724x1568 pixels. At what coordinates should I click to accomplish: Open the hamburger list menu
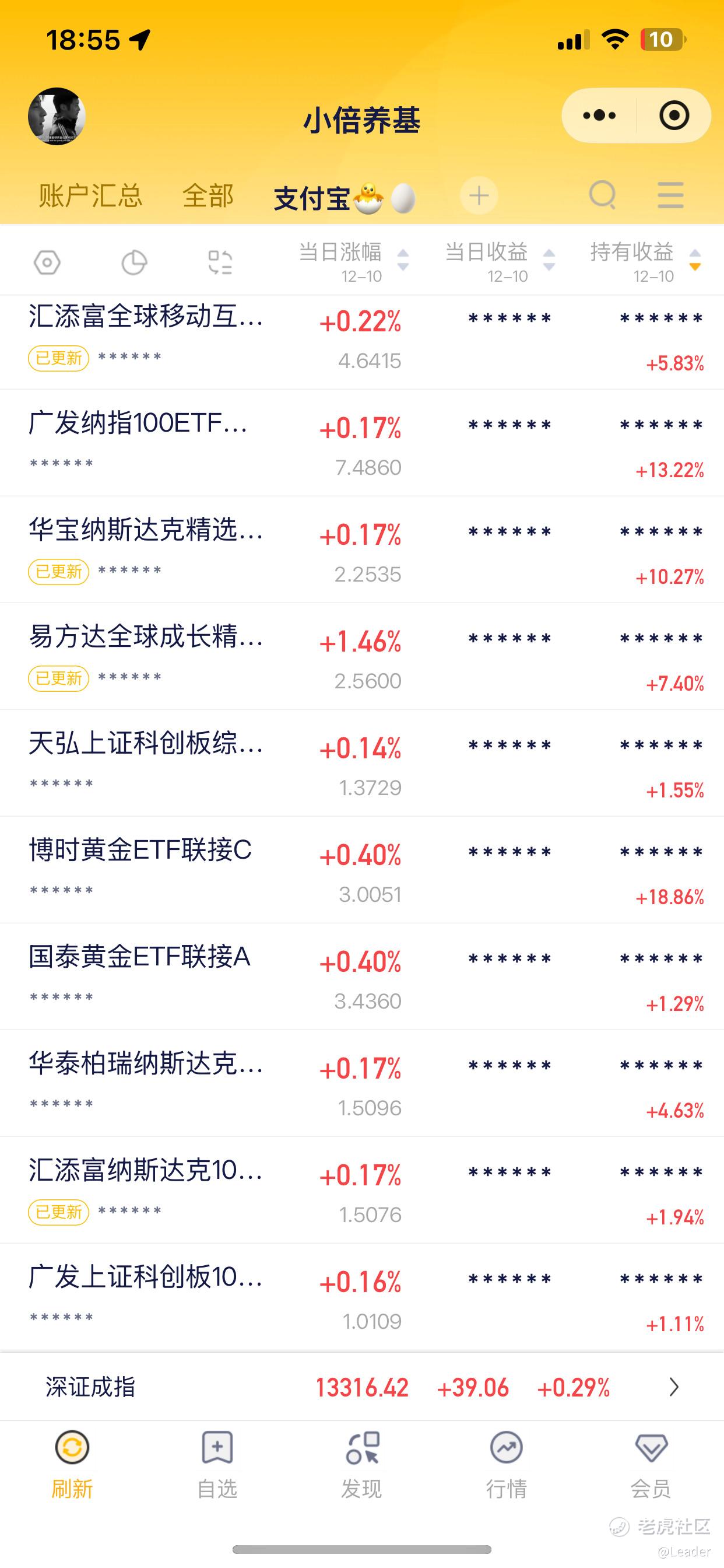[670, 195]
